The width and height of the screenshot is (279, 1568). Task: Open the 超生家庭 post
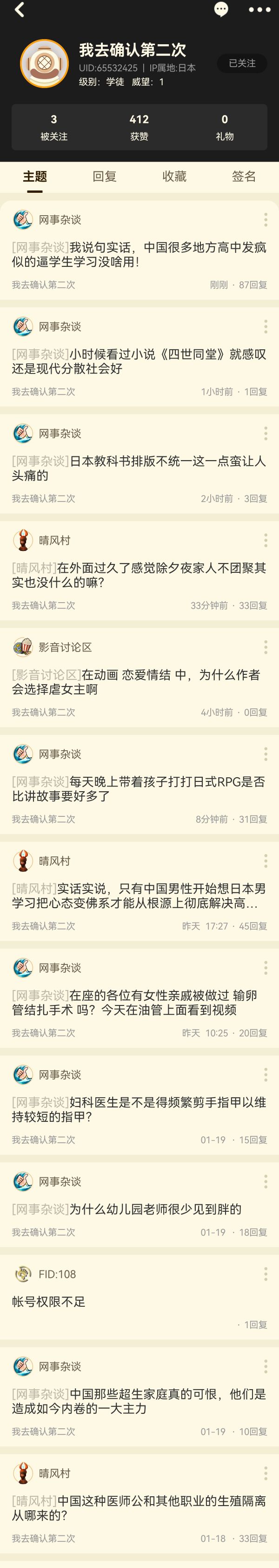click(139, 1401)
